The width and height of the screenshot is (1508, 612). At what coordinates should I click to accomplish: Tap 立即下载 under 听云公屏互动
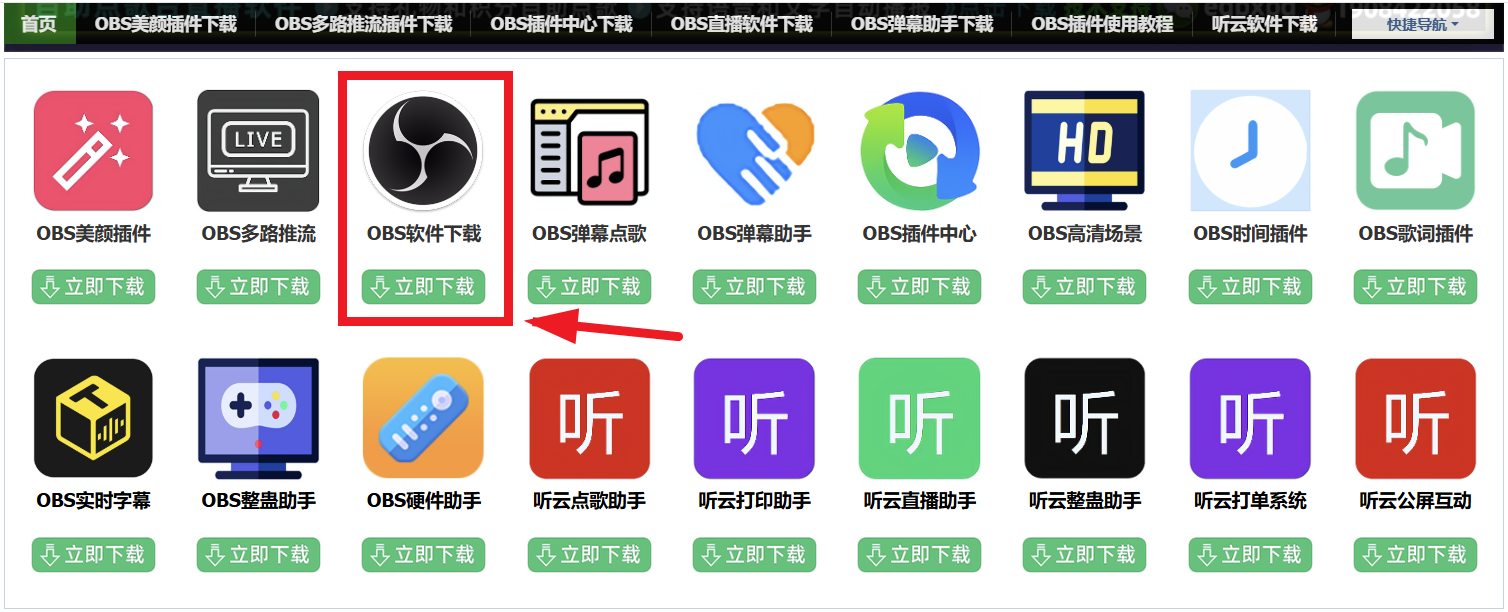[x=1415, y=554]
